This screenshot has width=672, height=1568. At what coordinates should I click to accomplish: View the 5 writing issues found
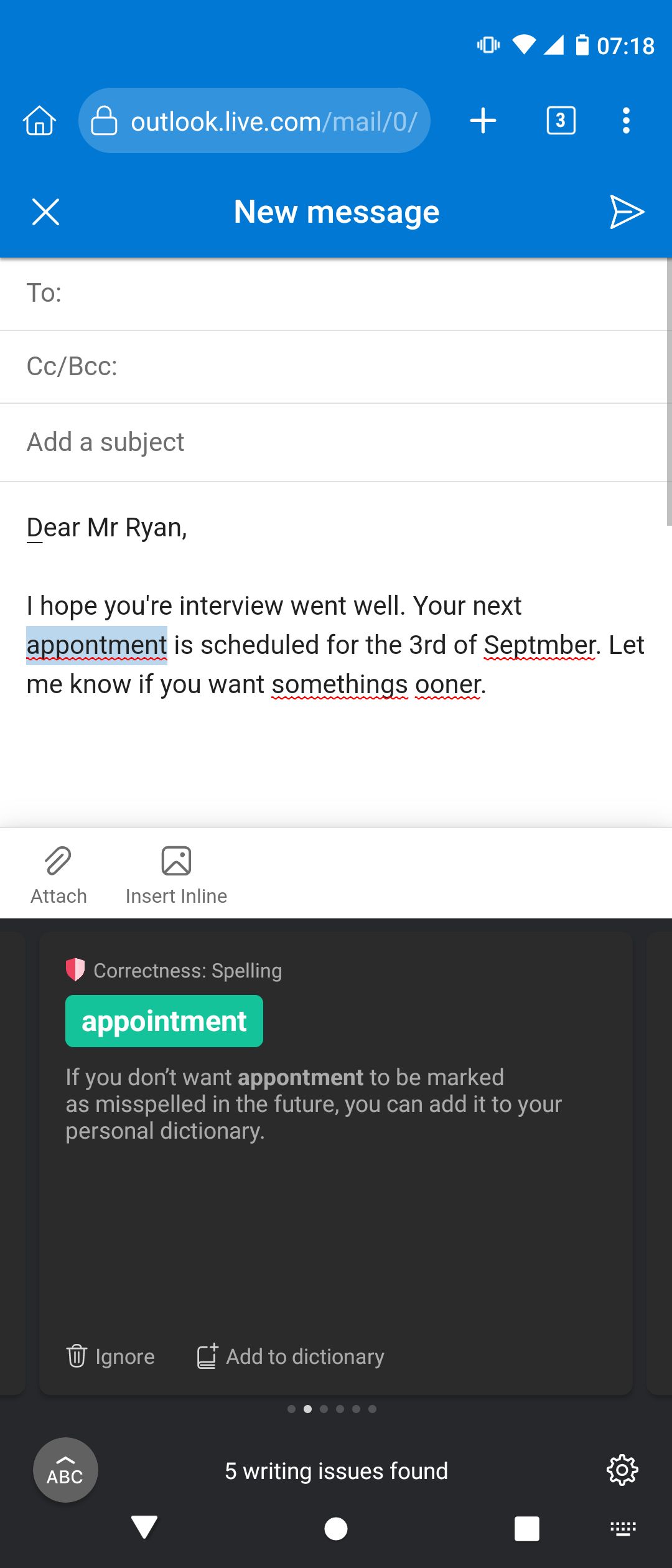[336, 1470]
